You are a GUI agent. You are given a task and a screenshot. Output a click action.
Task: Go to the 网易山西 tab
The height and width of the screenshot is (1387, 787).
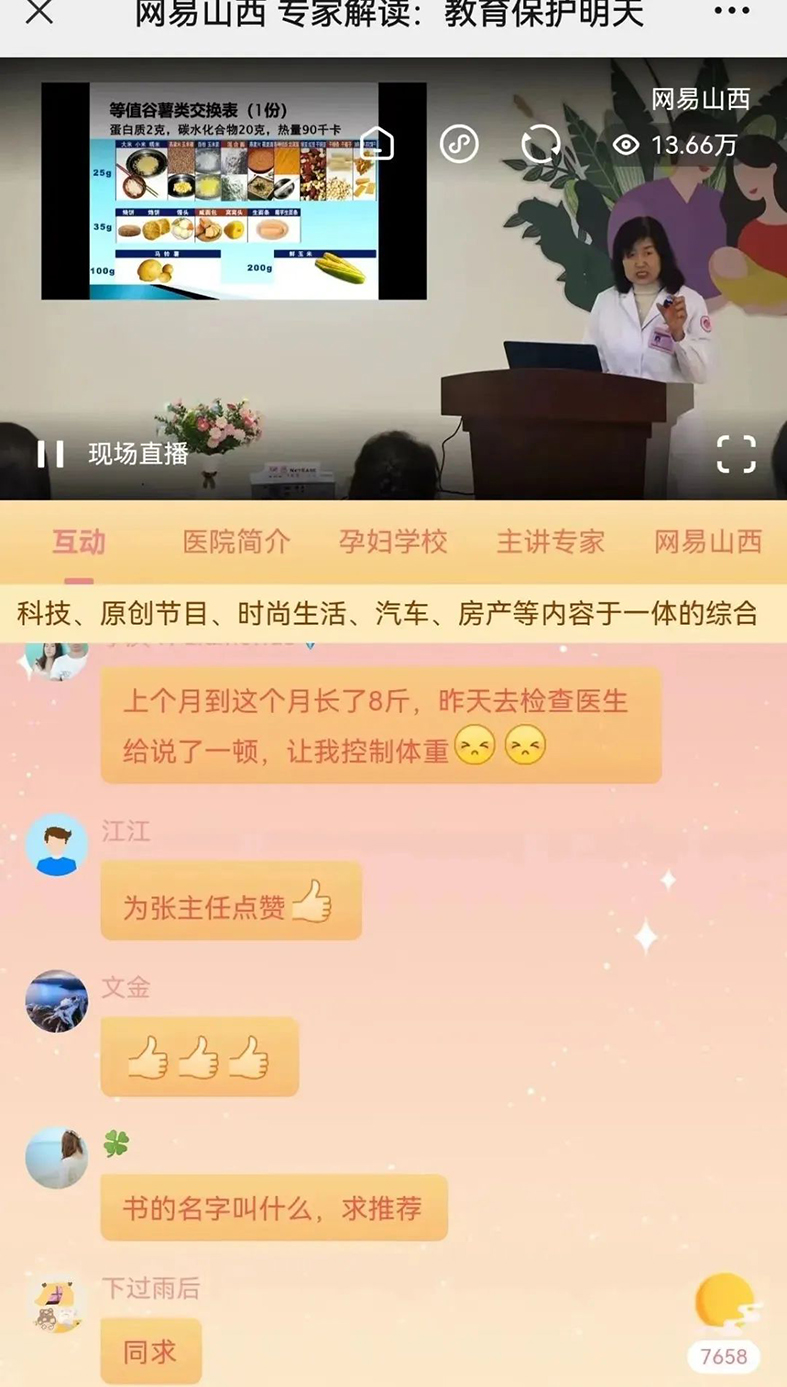(708, 542)
